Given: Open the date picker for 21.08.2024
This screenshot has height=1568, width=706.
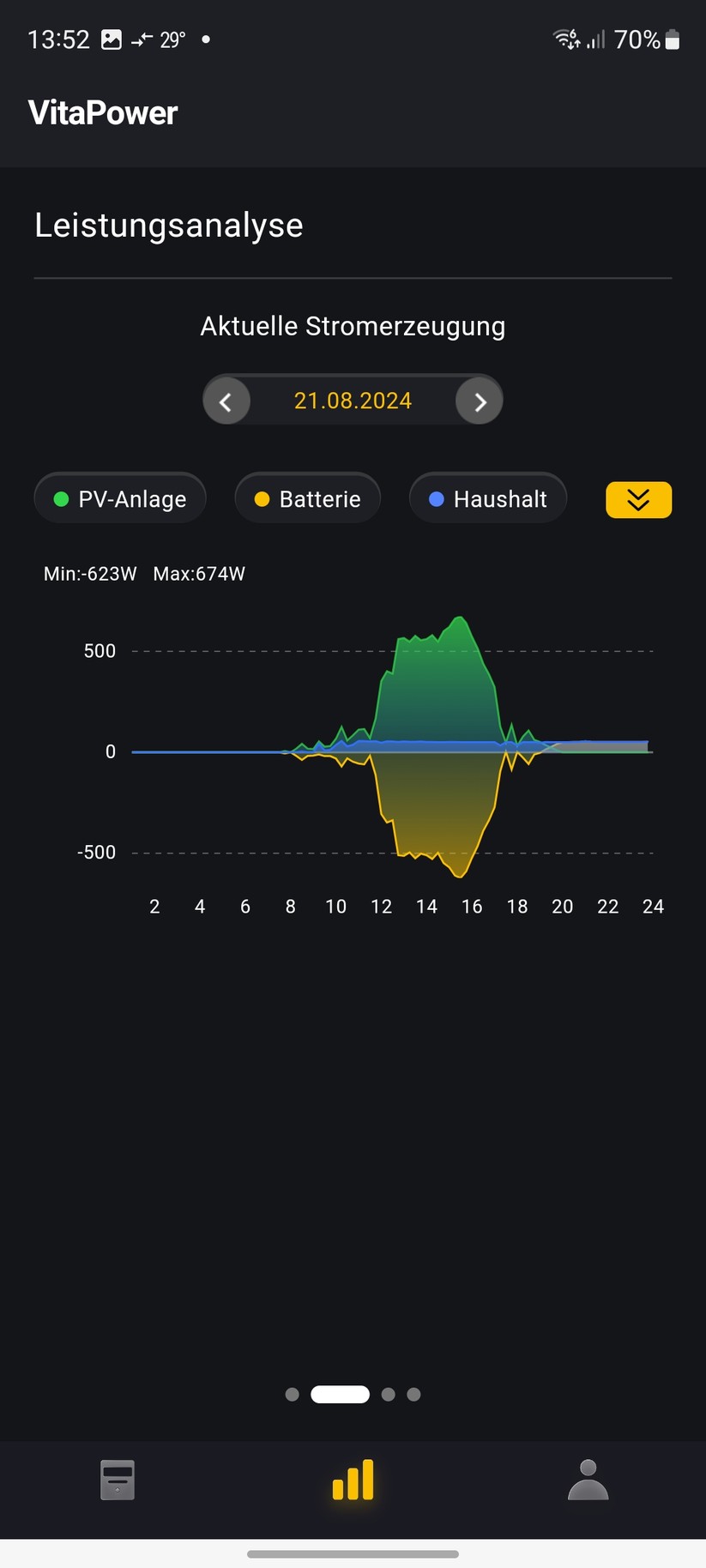Looking at the screenshot, I should (x=353, y=401).
